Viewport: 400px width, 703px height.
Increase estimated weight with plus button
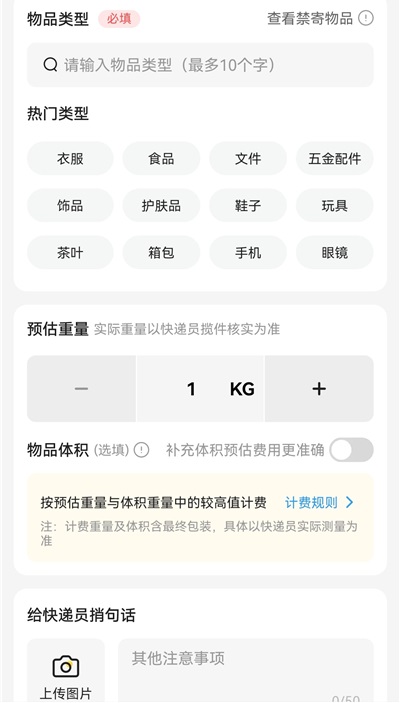pos(319,389)
